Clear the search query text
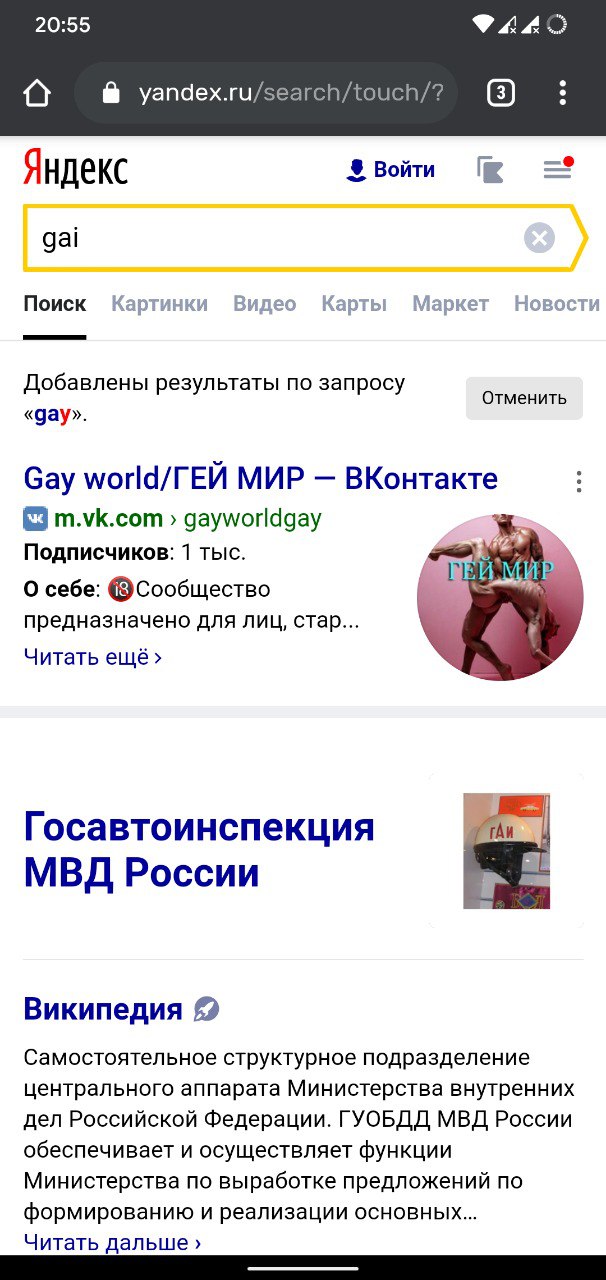This screenshot has width=606, height=1280. (539, 238)
